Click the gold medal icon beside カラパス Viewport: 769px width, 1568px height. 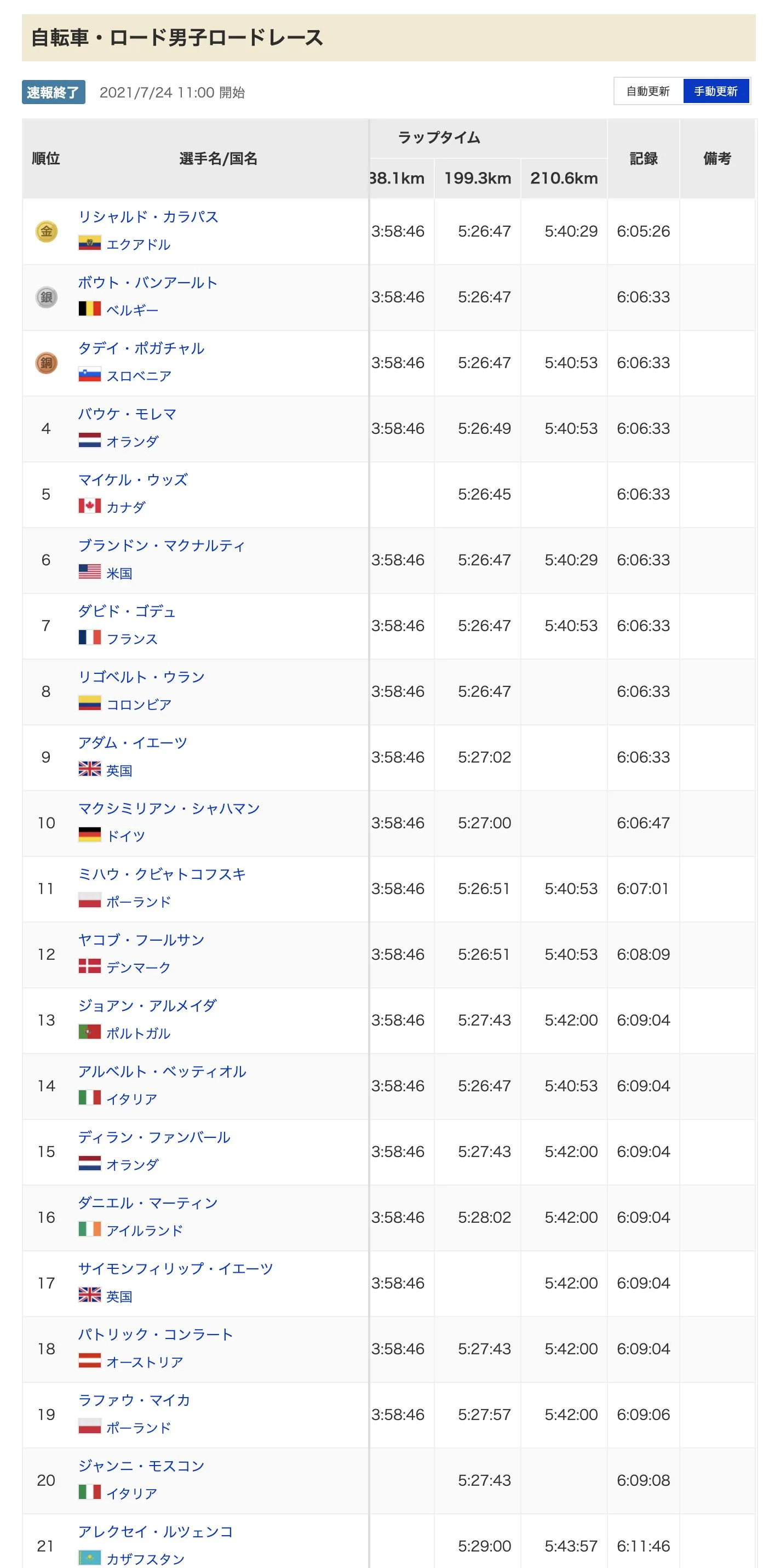tap(45, 231)
